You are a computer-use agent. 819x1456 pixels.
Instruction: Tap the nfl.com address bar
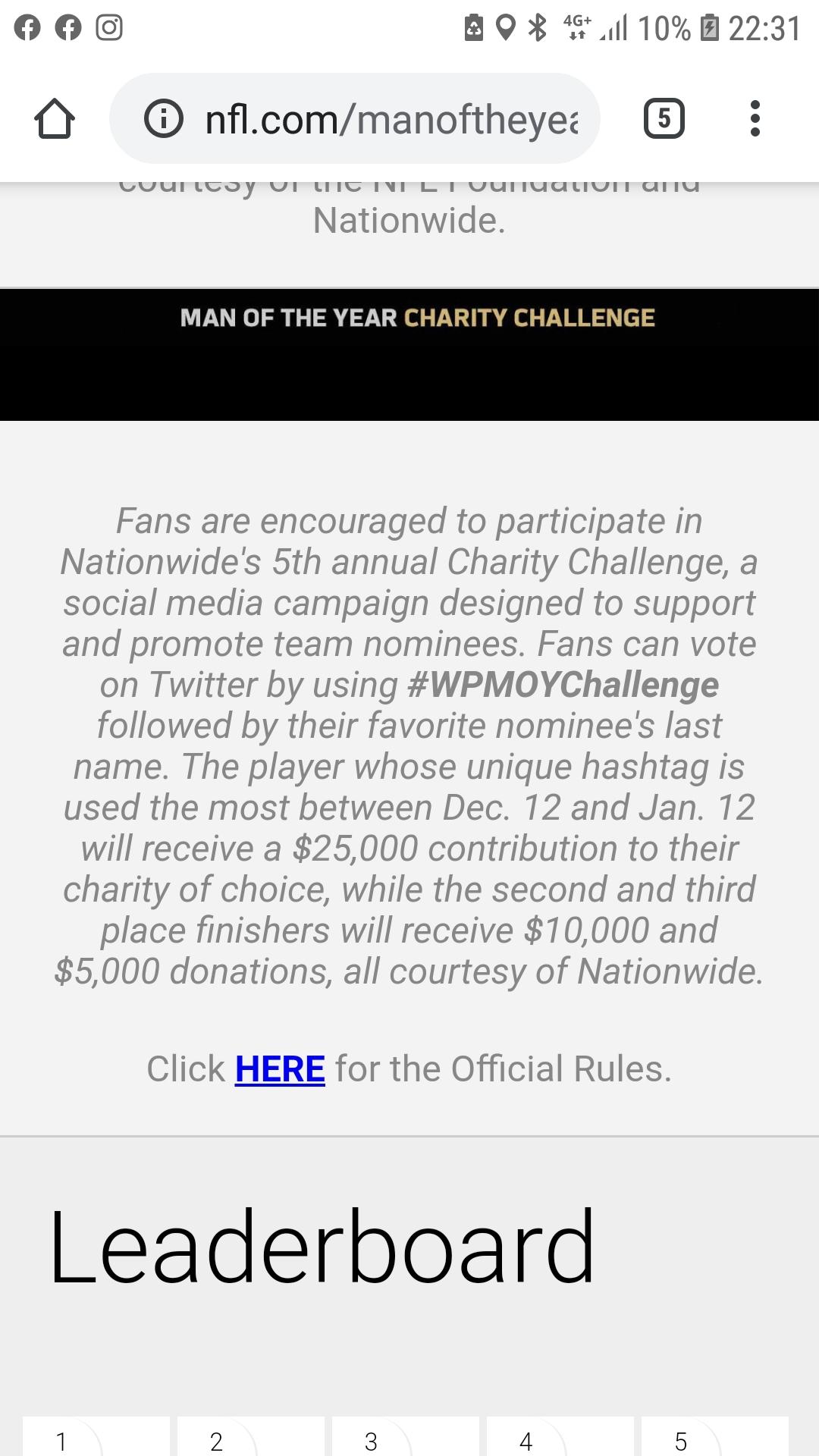355,119
